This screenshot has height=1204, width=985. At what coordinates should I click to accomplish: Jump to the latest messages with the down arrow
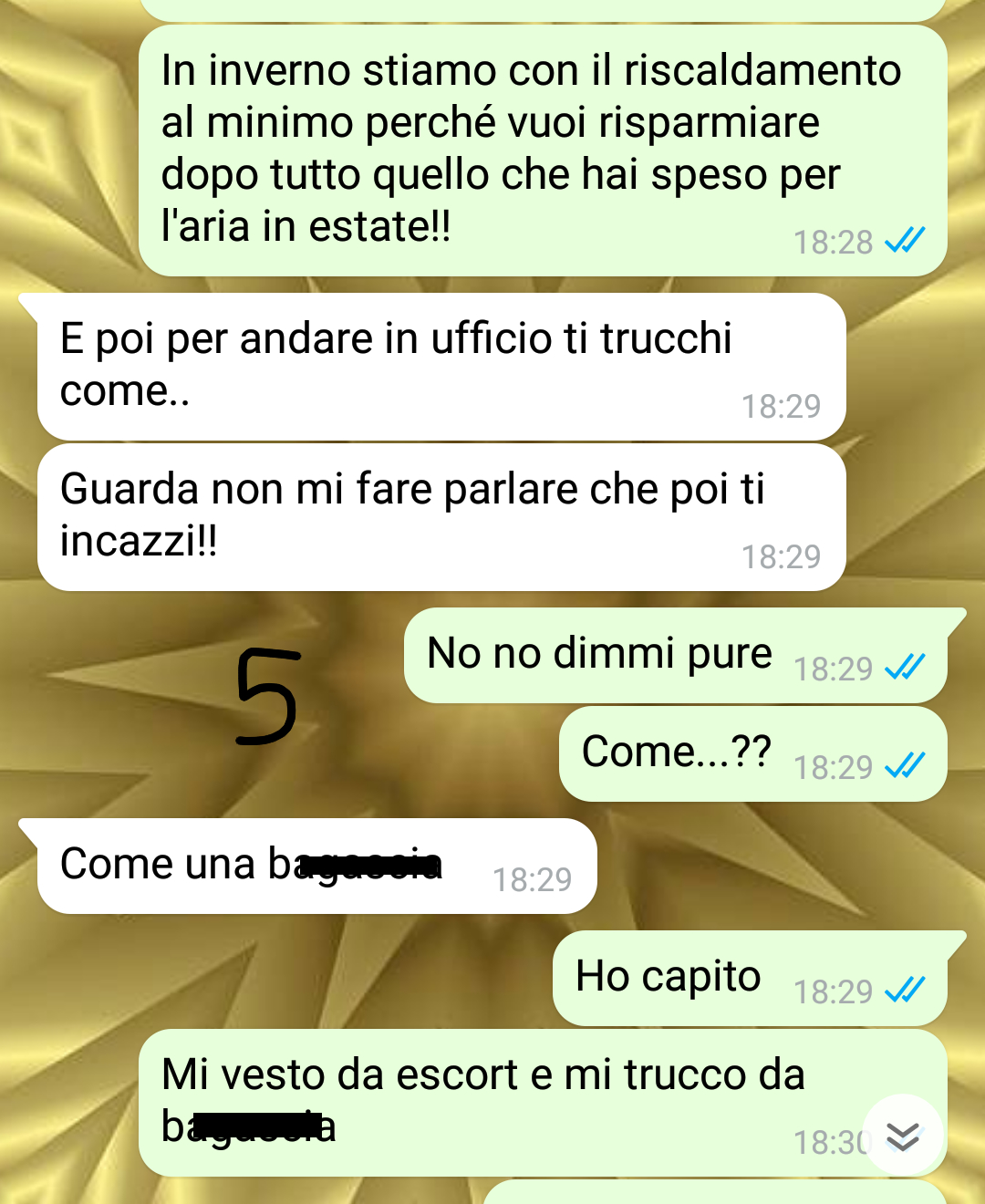click(902, 1136)
